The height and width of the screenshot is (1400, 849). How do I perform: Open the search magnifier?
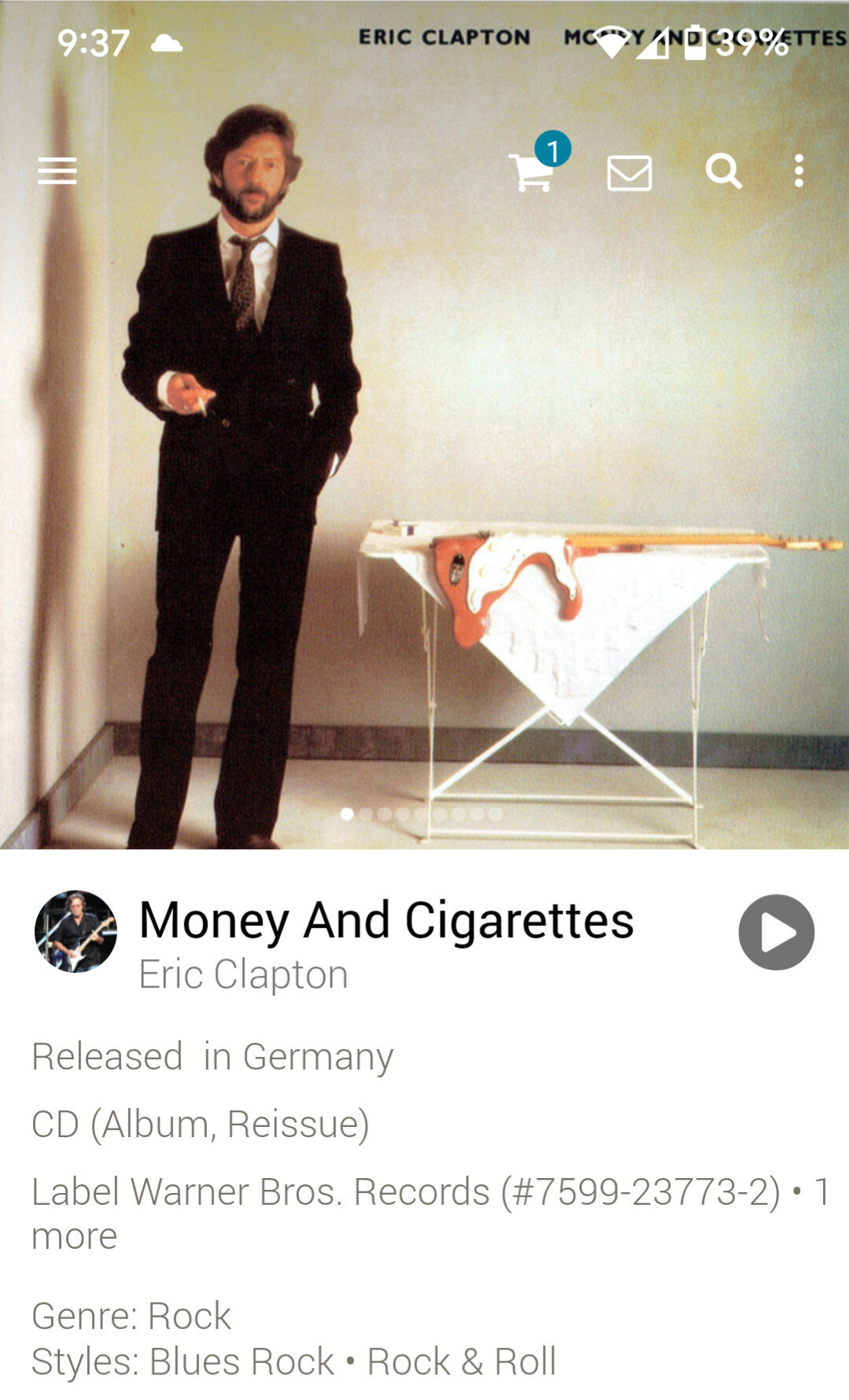pos(723,171)
